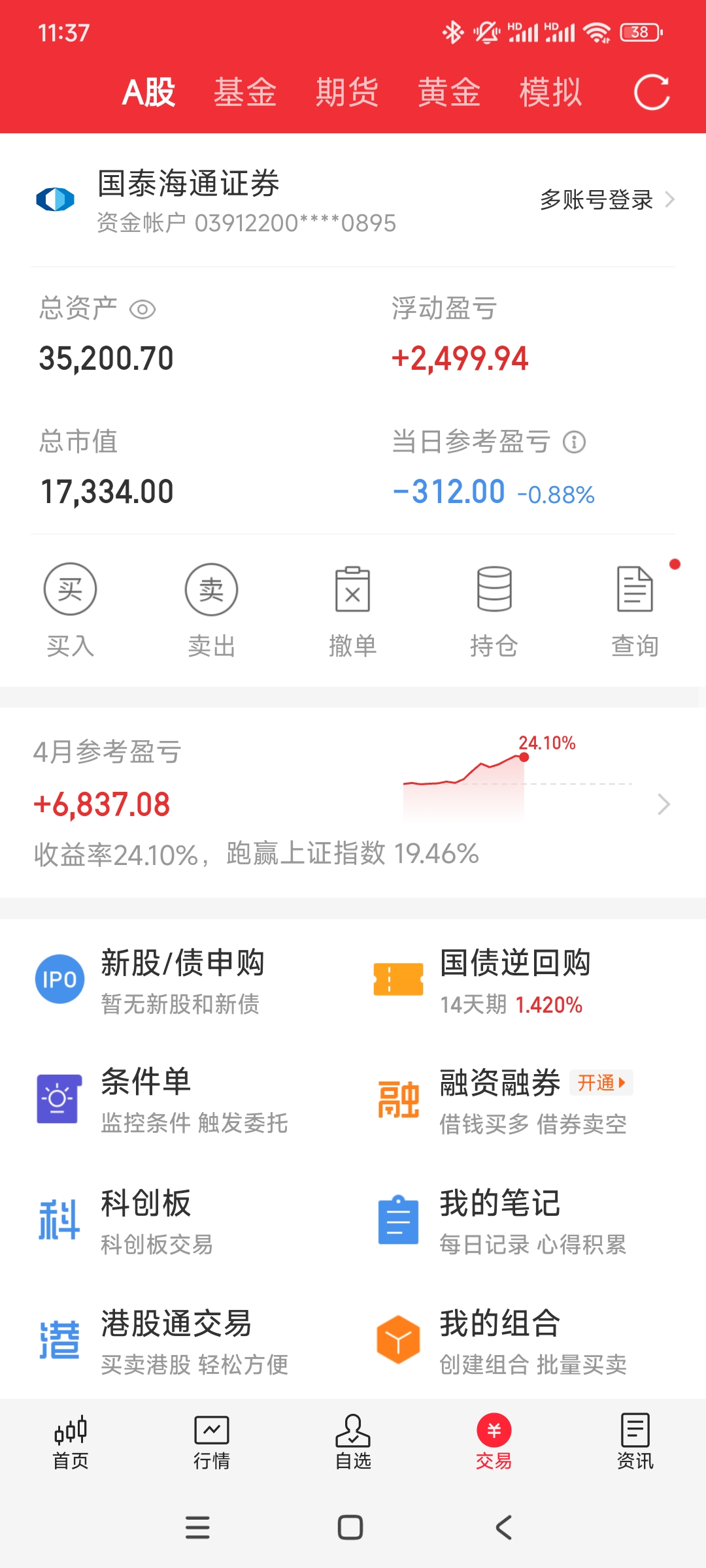The width and height of the screenshot is (706, 1568).
Task: Show info about 当日参考盈亏
Action: (575, 442)
